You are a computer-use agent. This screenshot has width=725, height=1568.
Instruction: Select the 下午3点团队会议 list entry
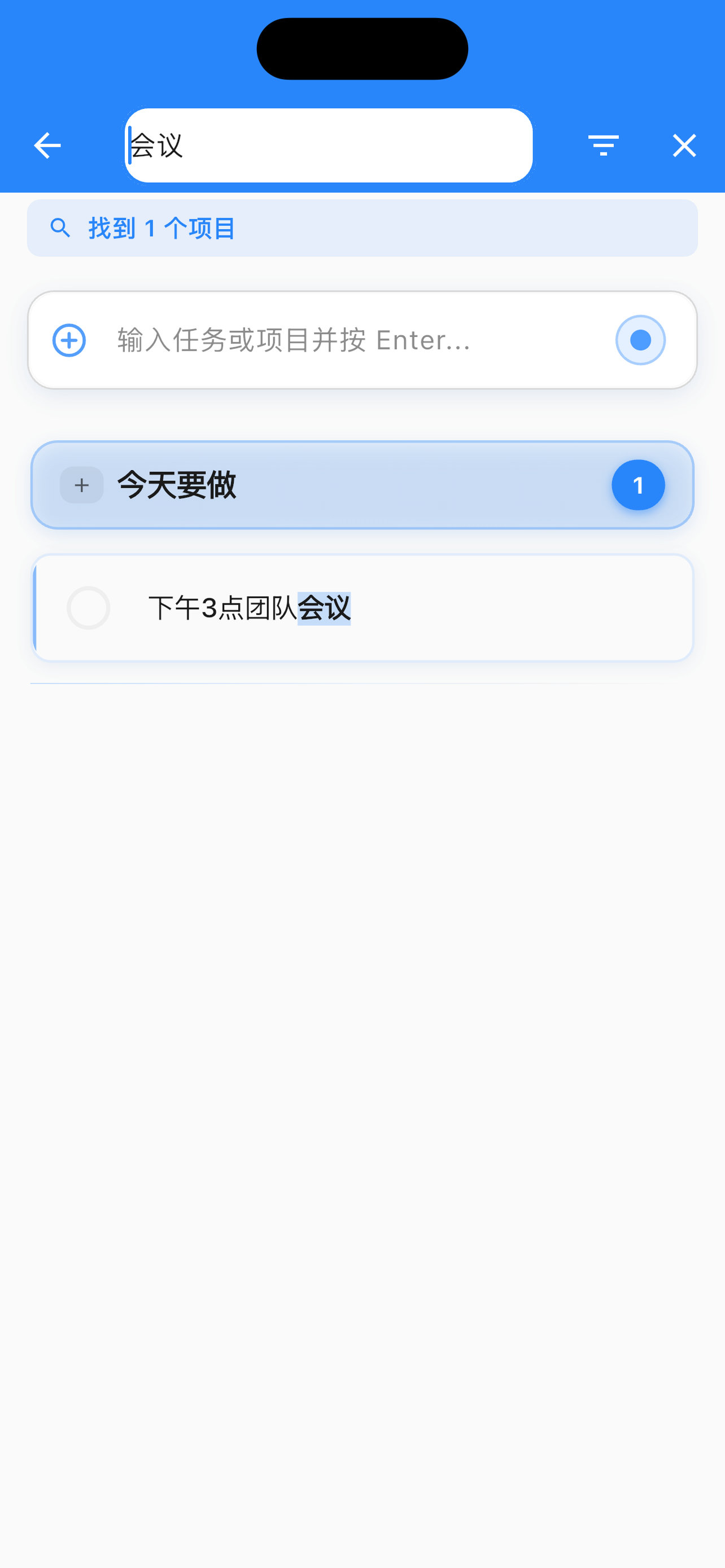click(x=362, y=608)
